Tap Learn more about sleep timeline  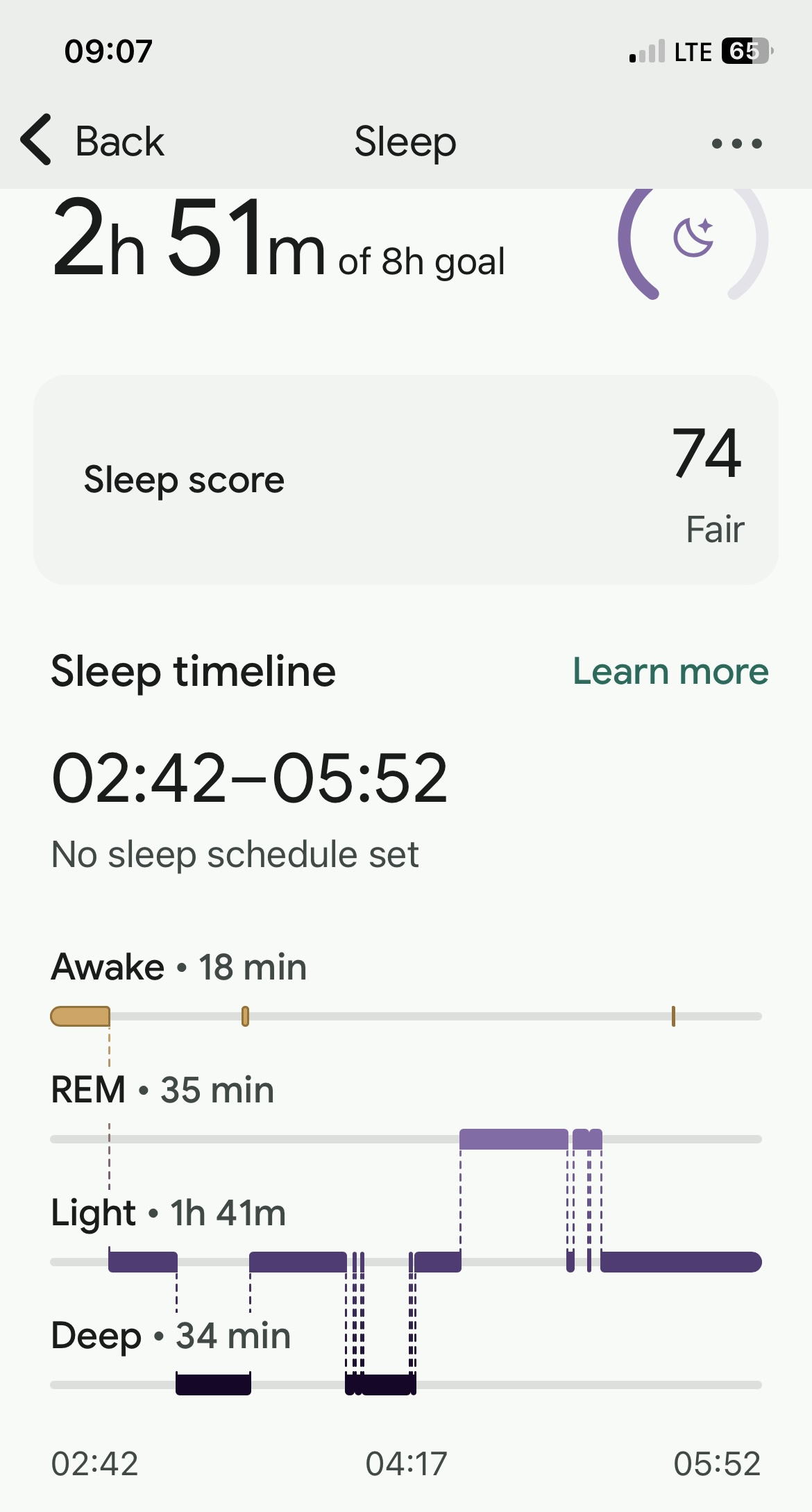tap(670, 671)
